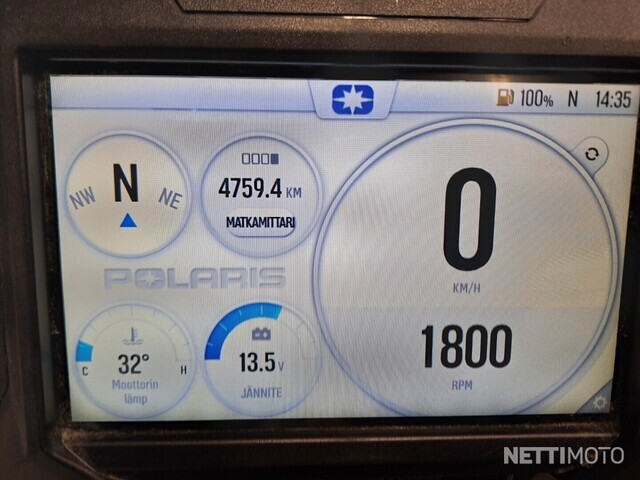
Task: Open the Polaris badge menu at top
Action: 352,99
